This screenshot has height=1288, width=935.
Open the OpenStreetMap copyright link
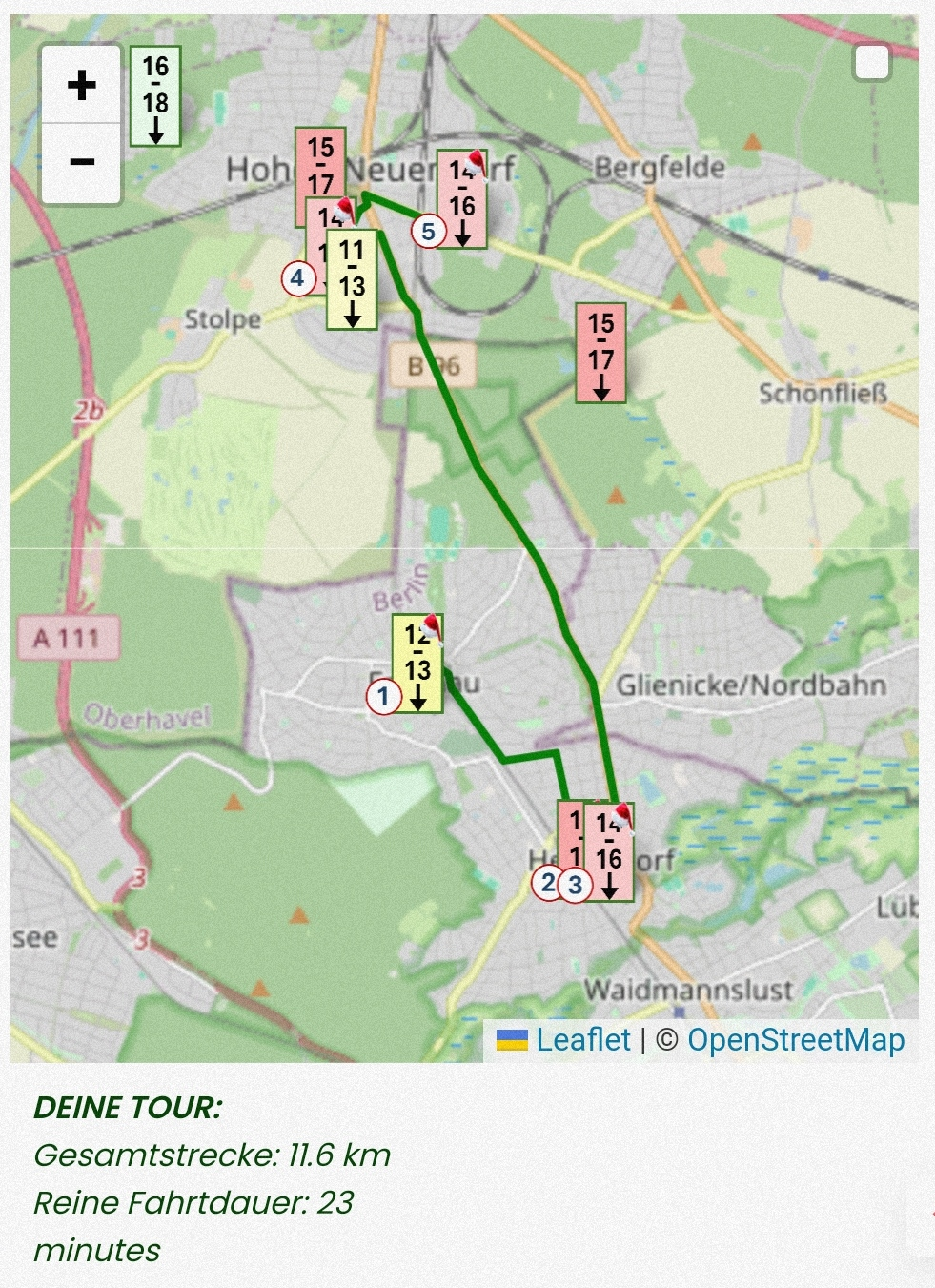796,1040
